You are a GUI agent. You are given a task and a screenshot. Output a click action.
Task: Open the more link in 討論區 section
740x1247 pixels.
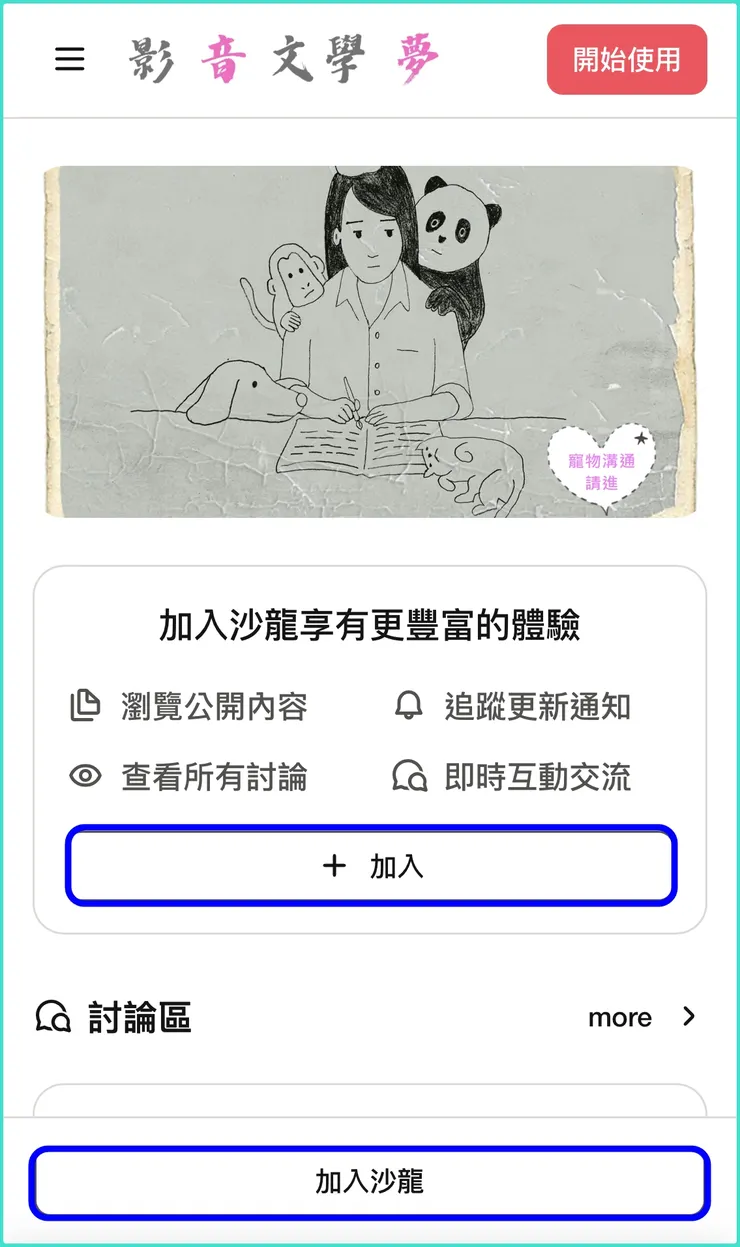(619, 1017)
